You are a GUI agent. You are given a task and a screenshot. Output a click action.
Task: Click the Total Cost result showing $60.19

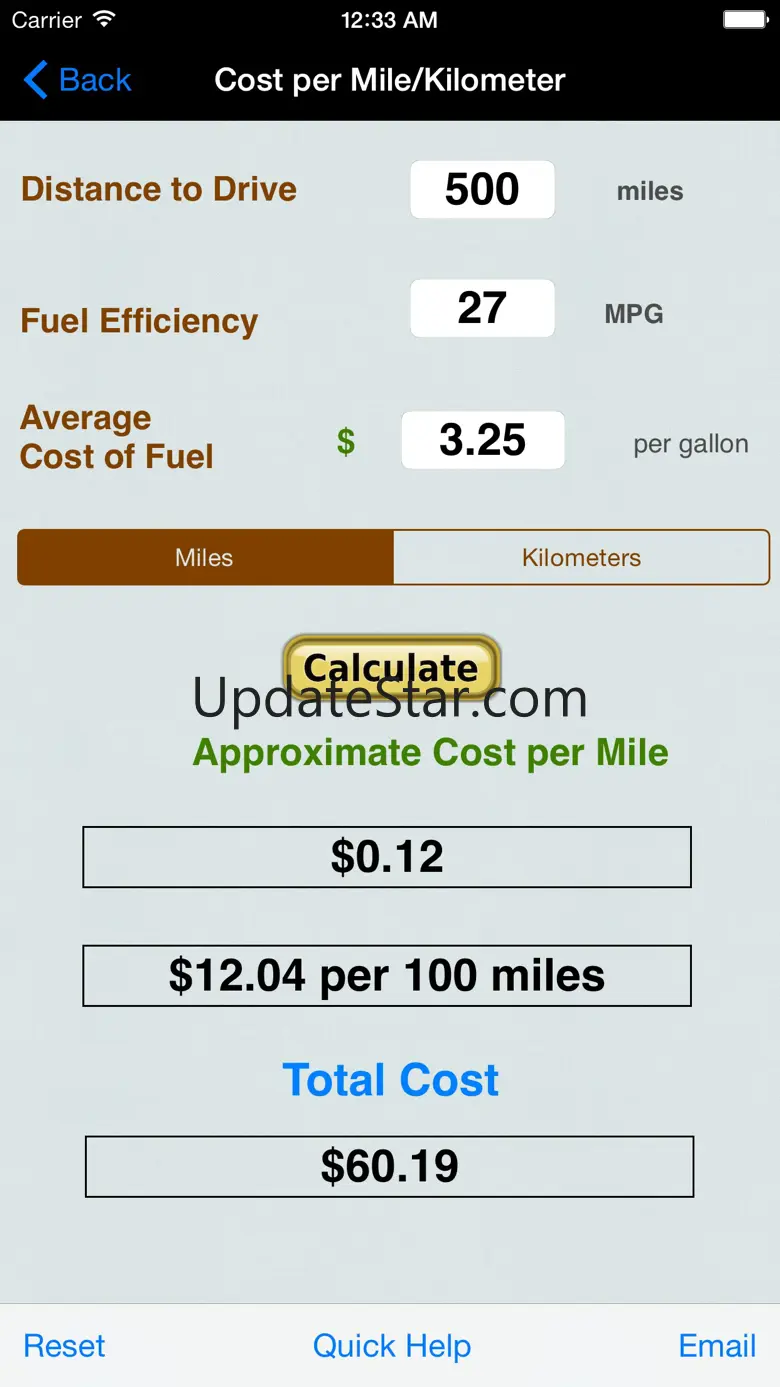(388, 1166)
